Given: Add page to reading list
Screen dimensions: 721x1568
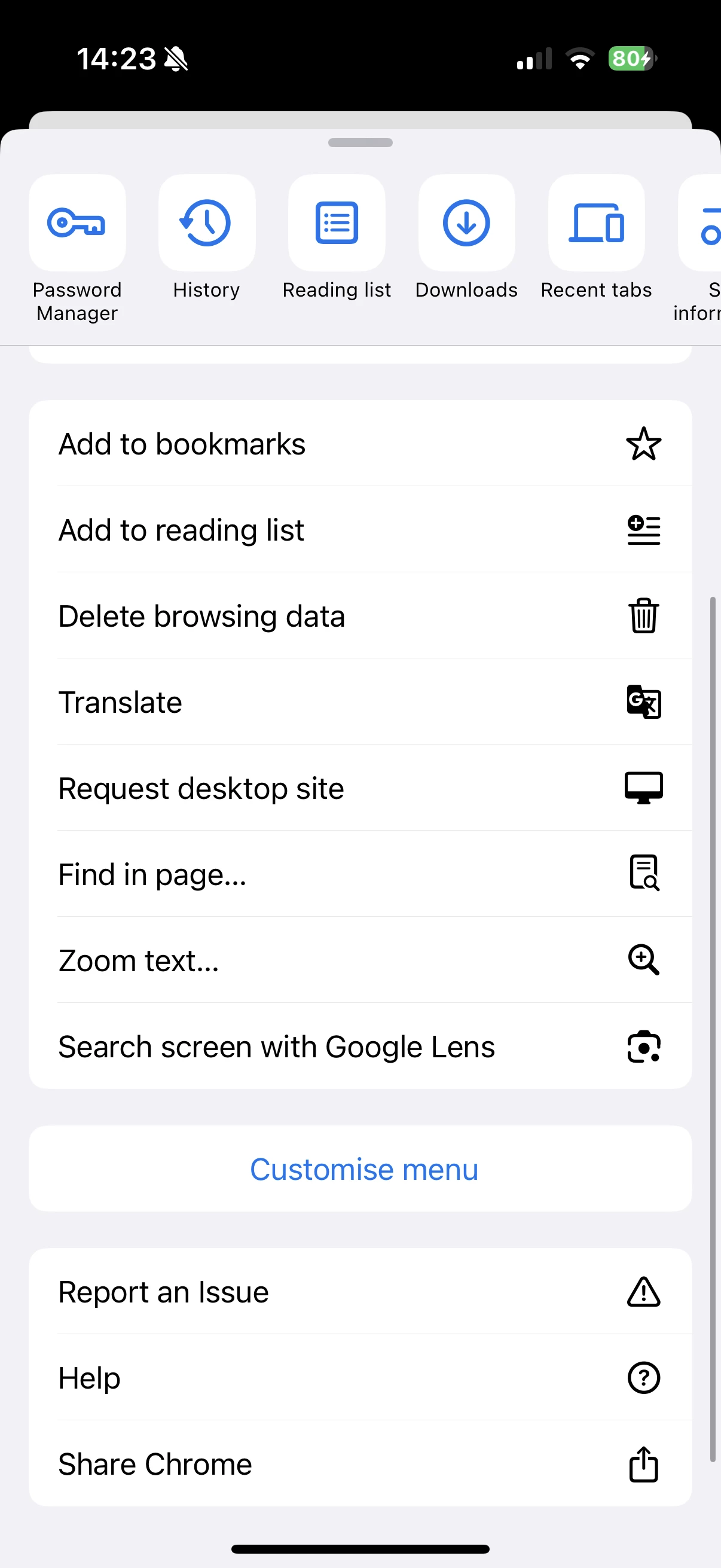Looking at the screenshot, I should point(360,530).
